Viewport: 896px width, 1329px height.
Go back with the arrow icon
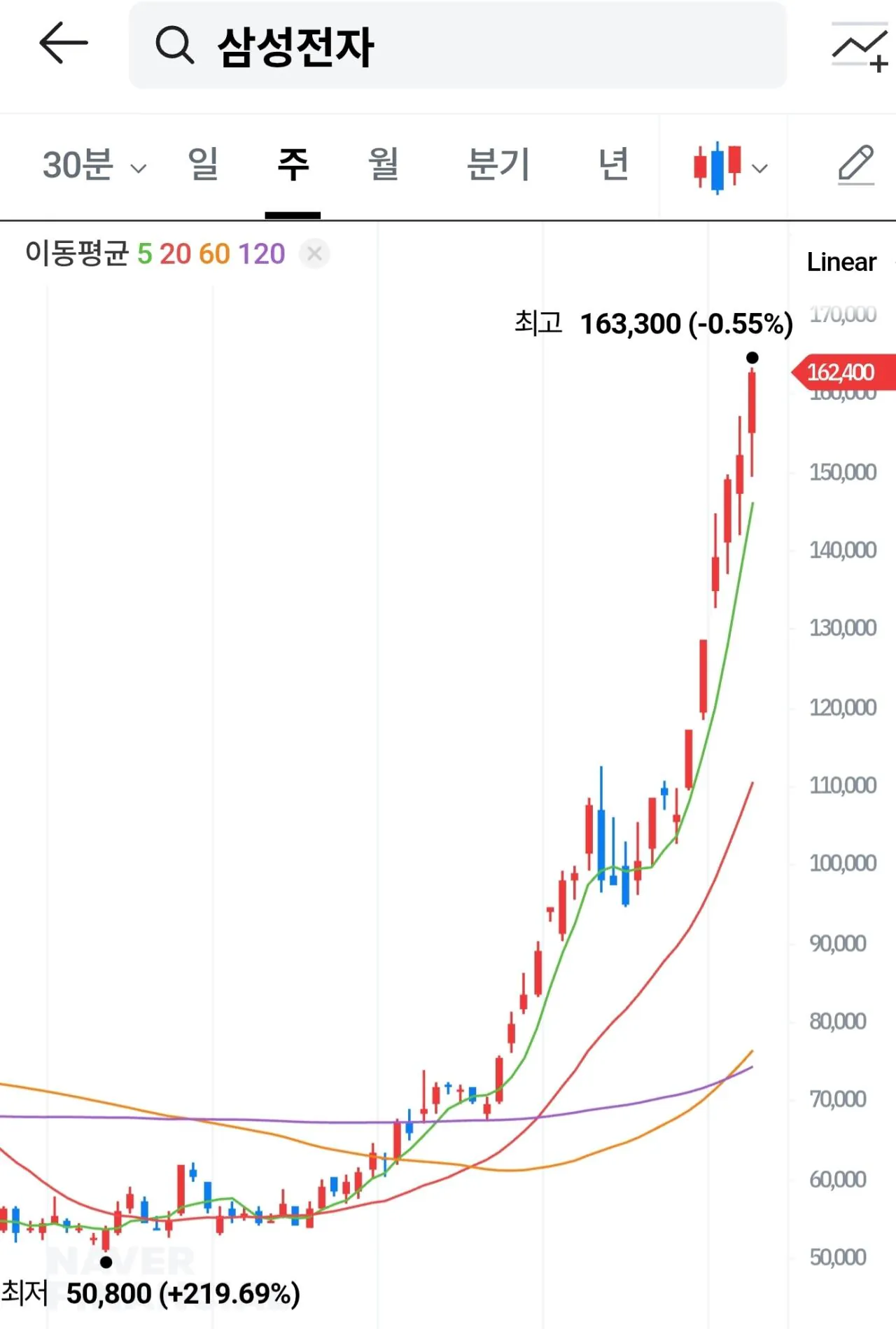(63, 43)
